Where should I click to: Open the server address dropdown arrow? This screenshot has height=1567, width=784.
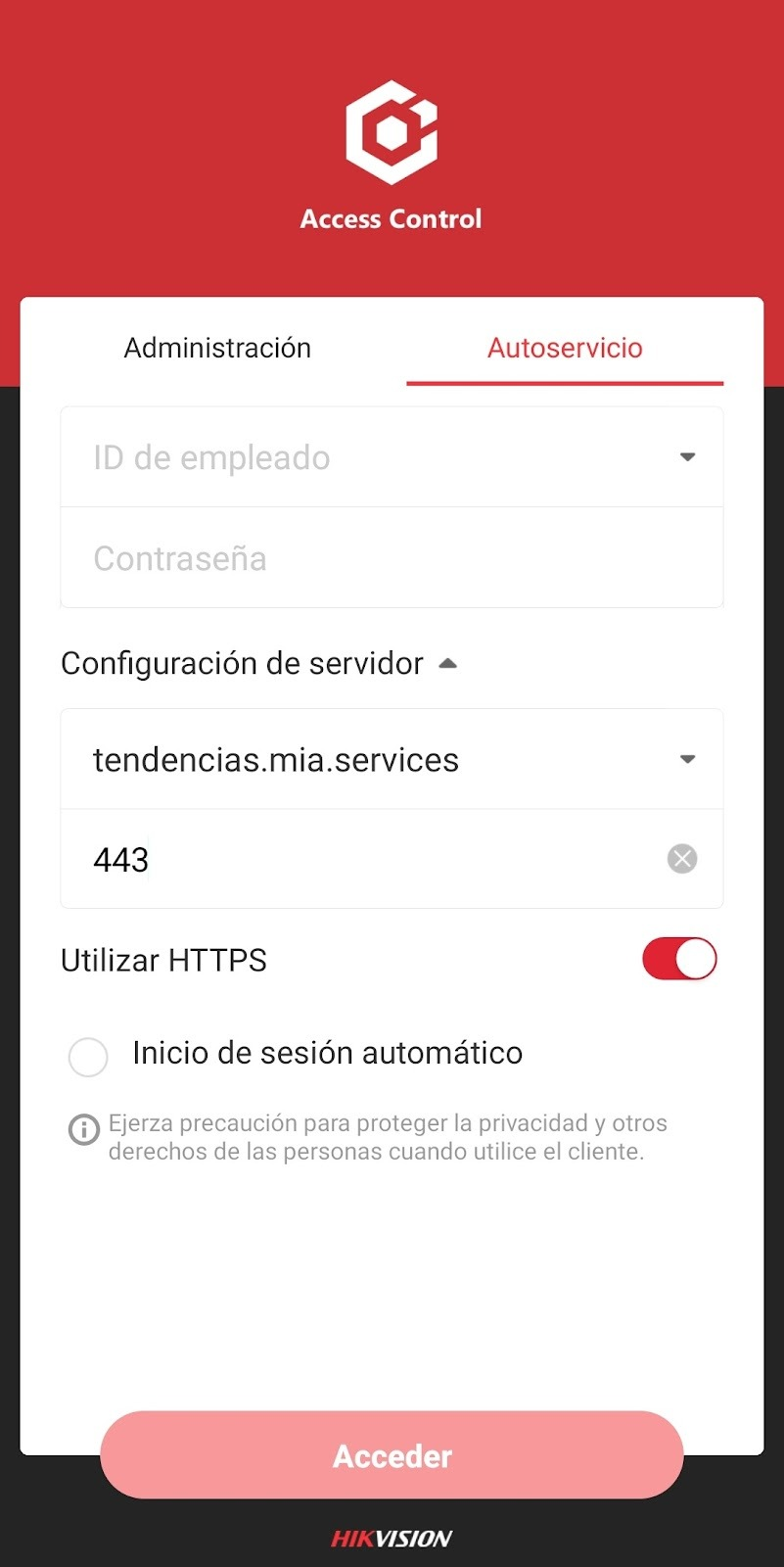[687, 760]
